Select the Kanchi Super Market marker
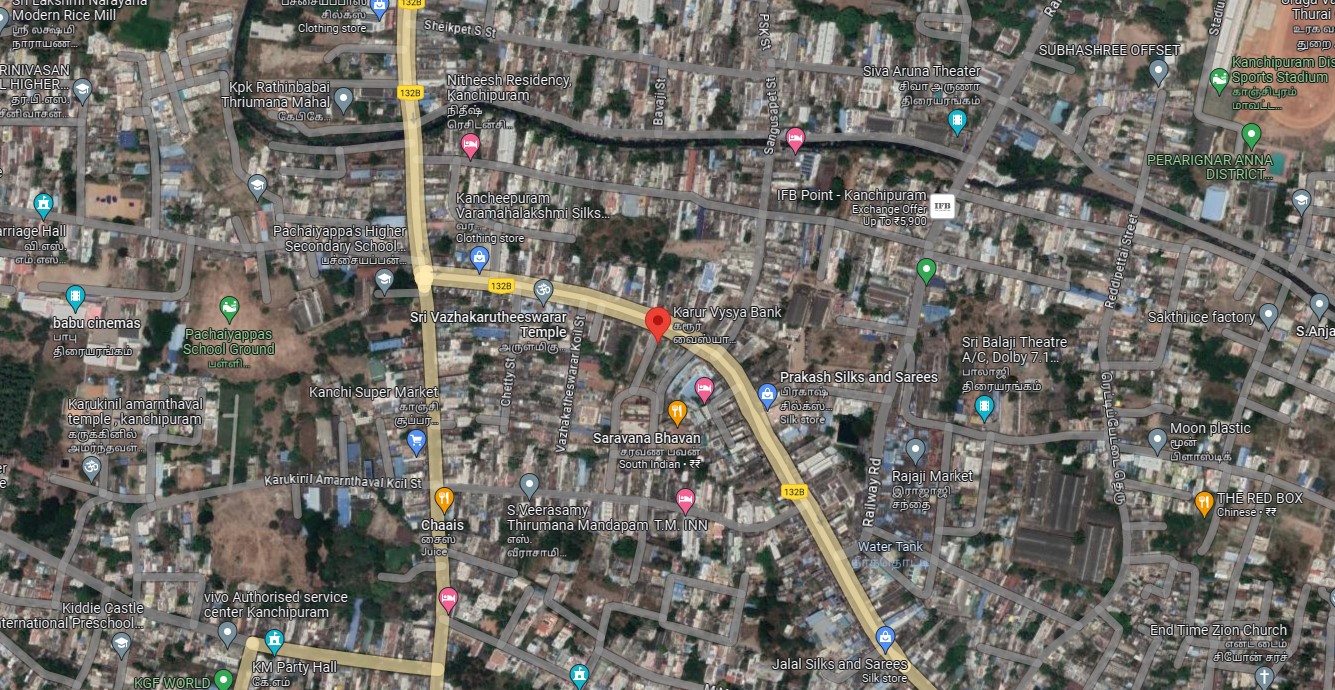1335x690 pixels. pos(417,439)
